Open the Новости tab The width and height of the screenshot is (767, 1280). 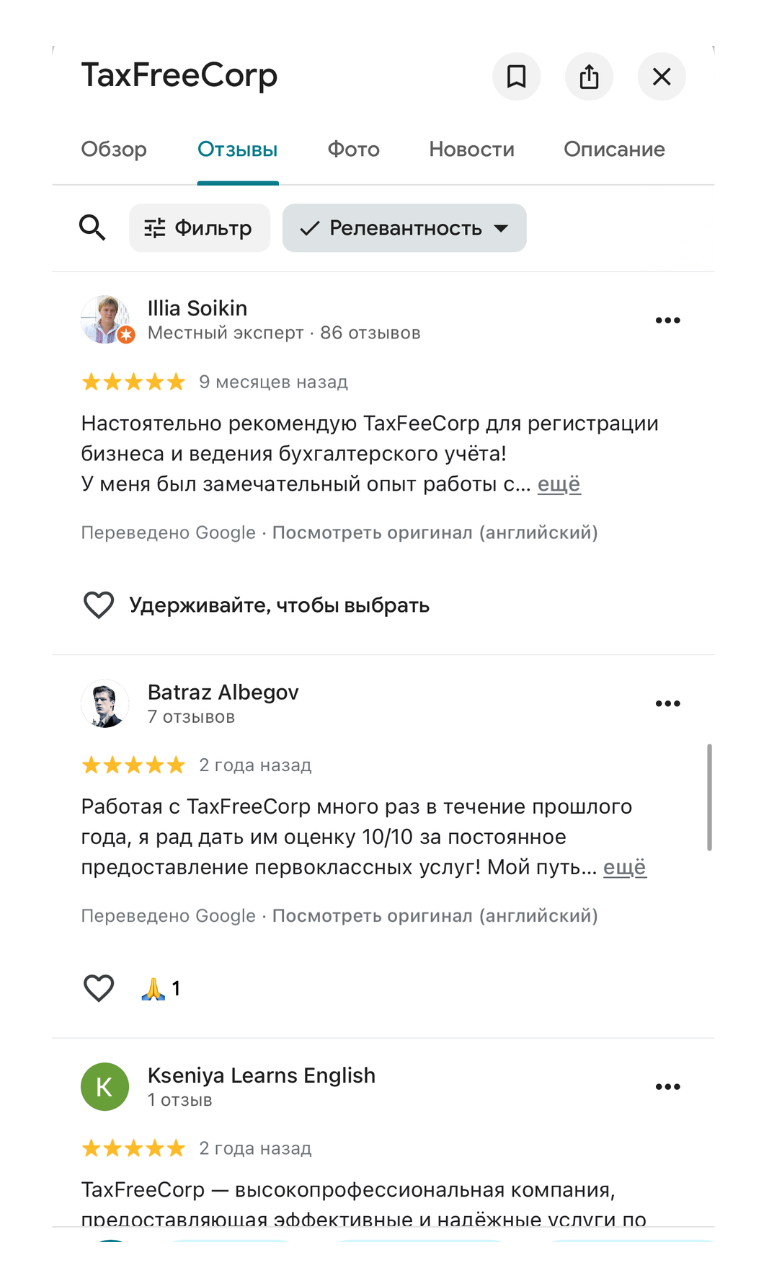point(471,150)
